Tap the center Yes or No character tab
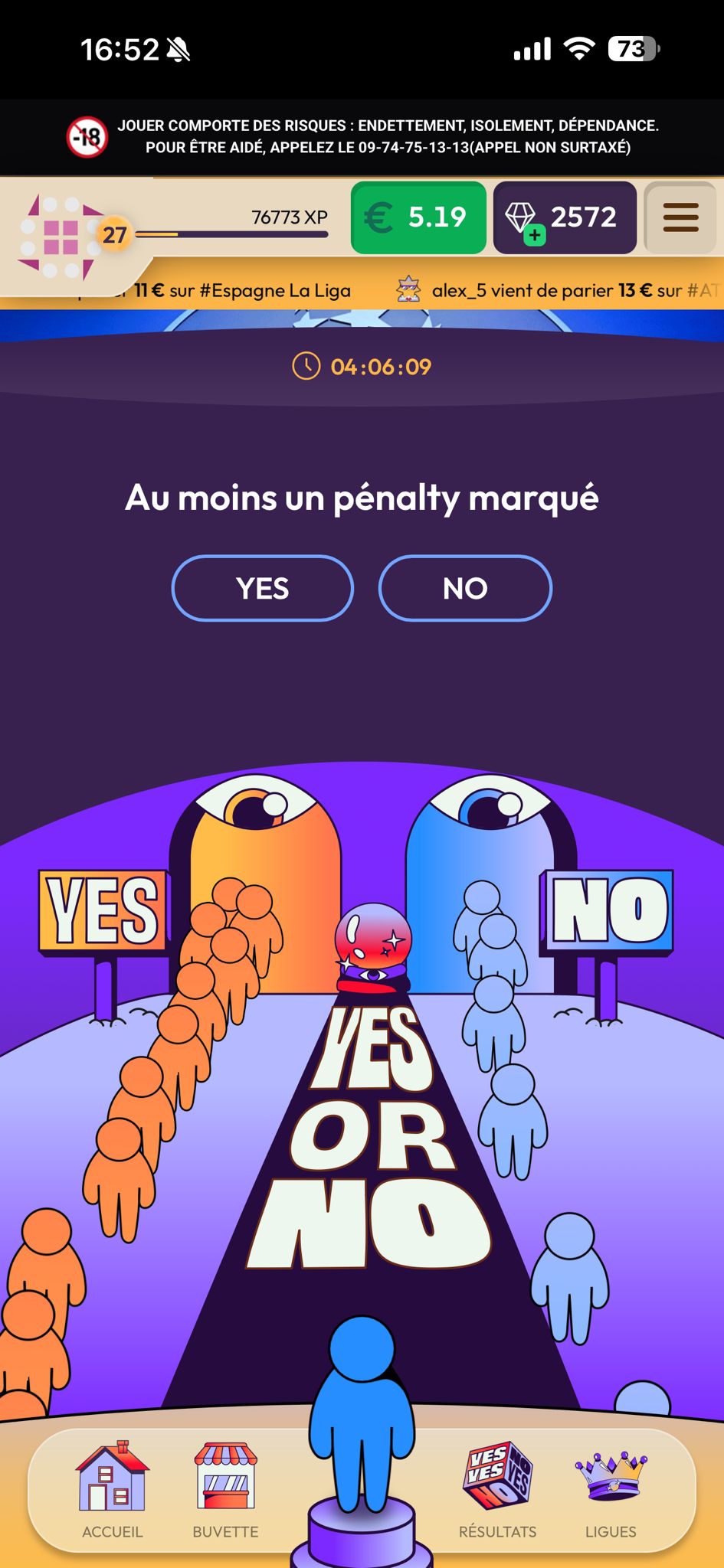The image size is (724, 1568). 362,1455
